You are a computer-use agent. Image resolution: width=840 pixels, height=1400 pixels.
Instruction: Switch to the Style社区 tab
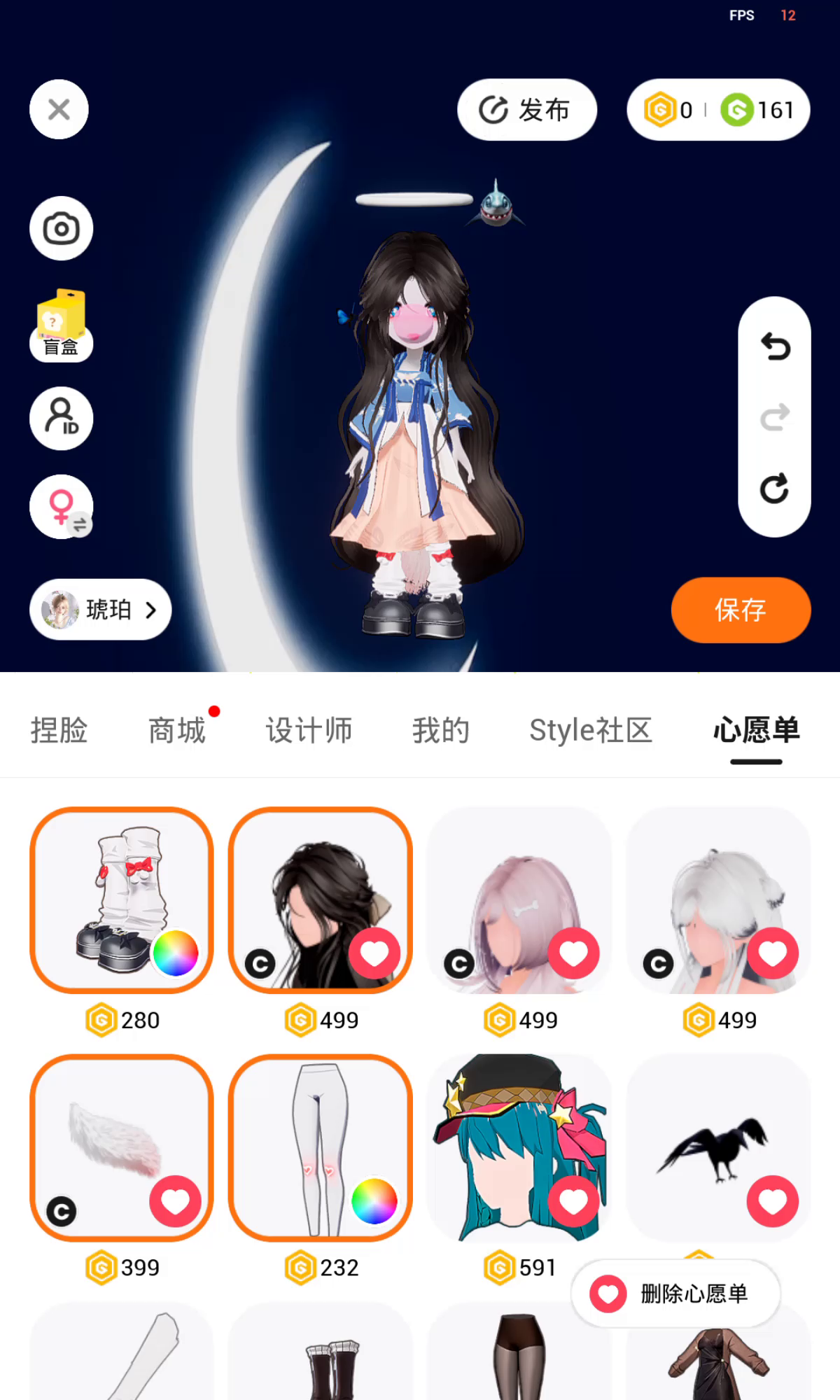pos(591,730)
